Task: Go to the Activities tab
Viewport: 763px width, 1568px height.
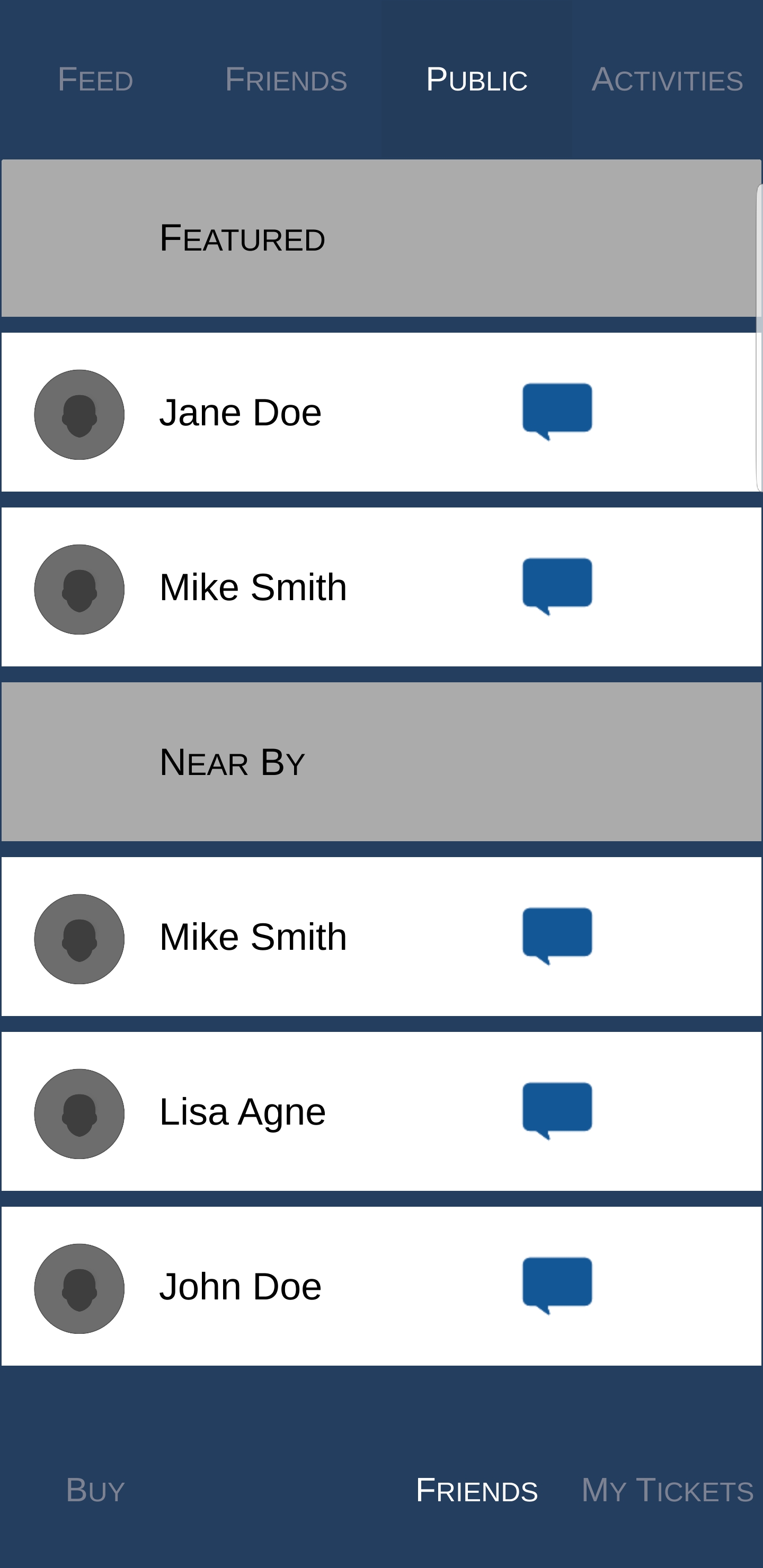Action: [x=668, y=80]
